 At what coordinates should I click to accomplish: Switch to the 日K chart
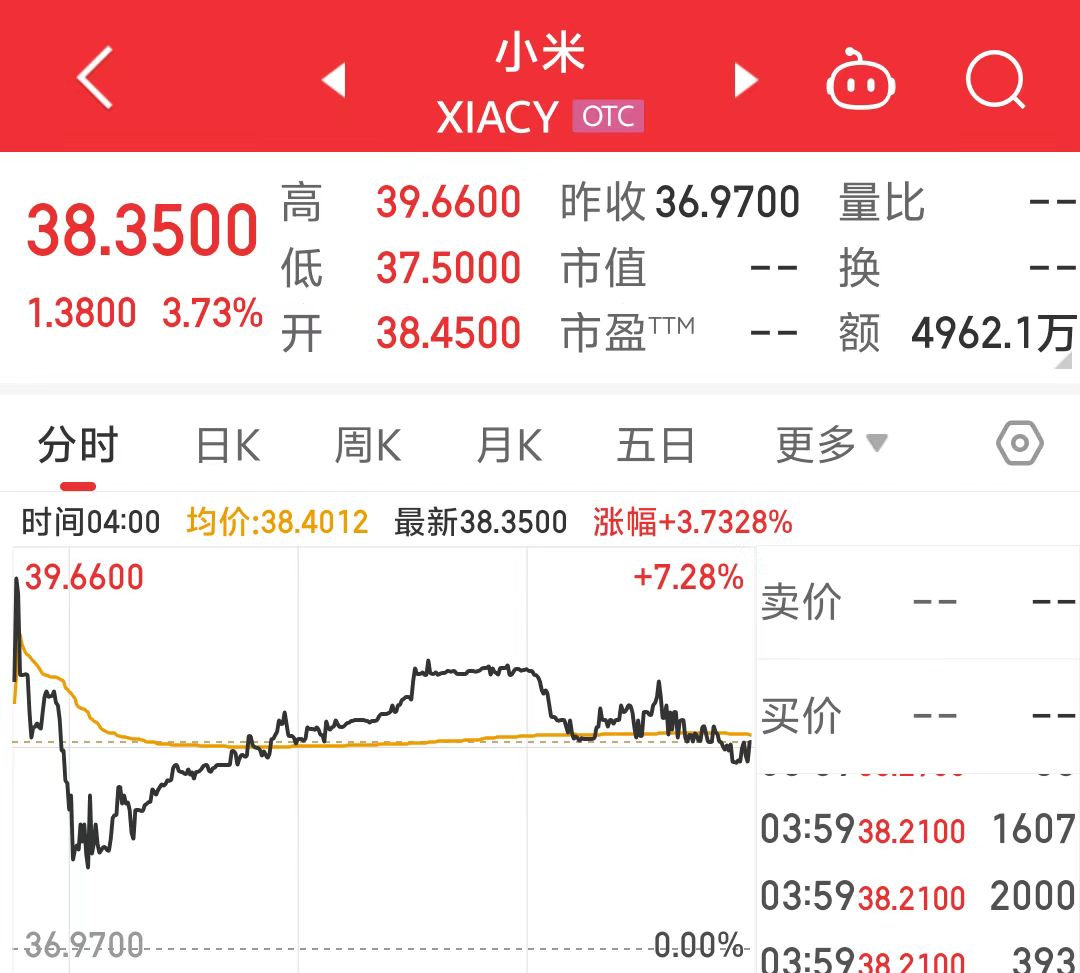[x=228, y=445]
